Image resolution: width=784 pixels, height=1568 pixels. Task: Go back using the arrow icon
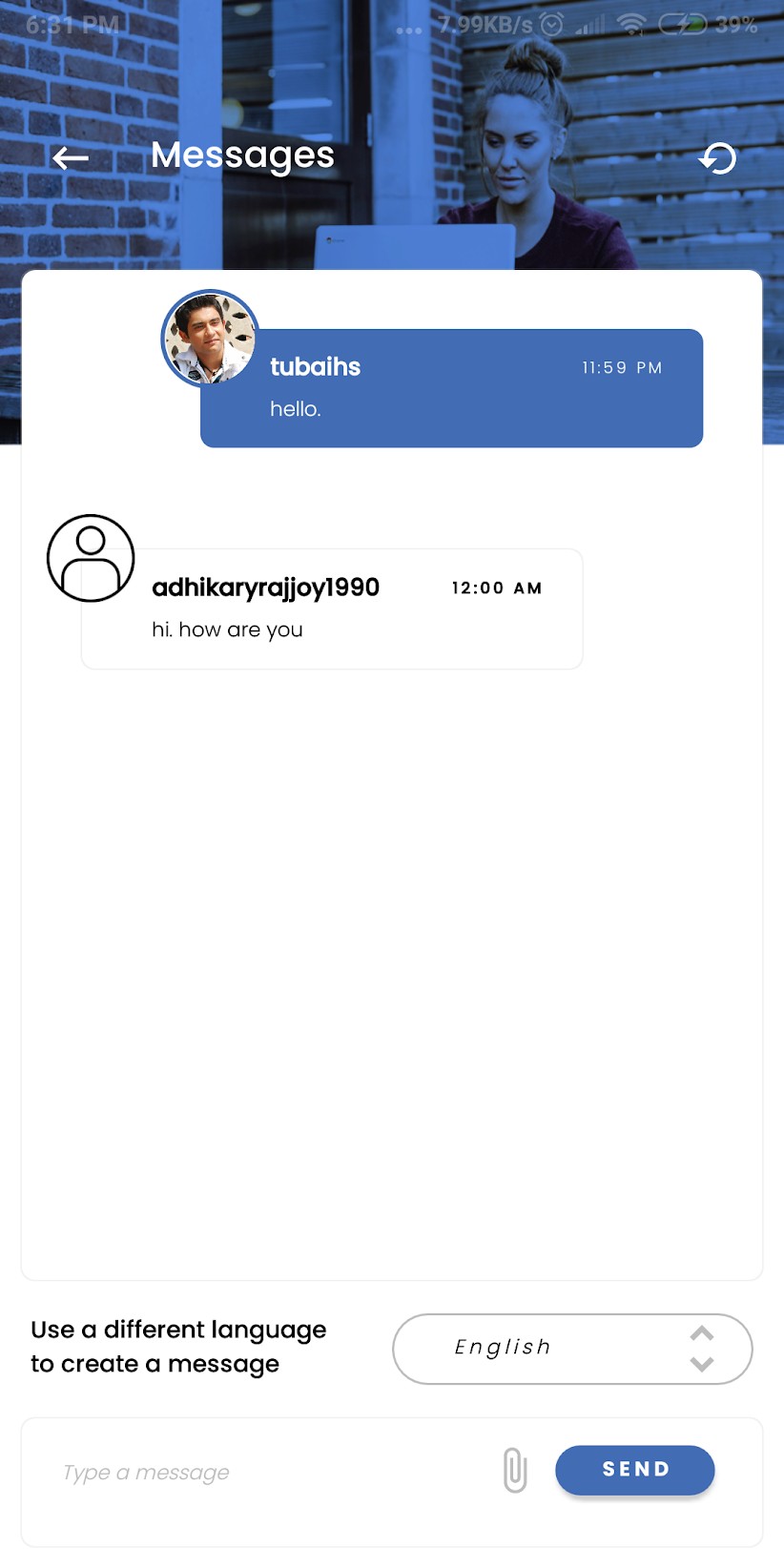click(x=71, y=158)
